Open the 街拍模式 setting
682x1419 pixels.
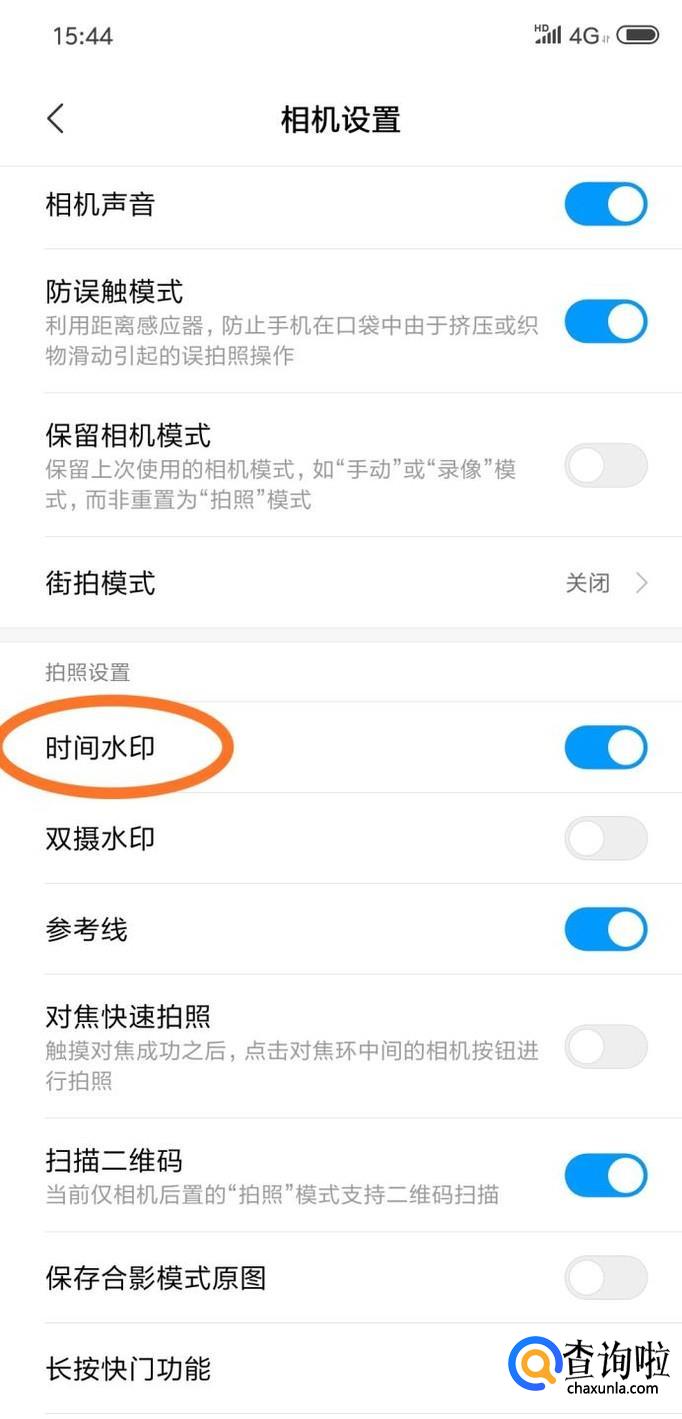341,583
